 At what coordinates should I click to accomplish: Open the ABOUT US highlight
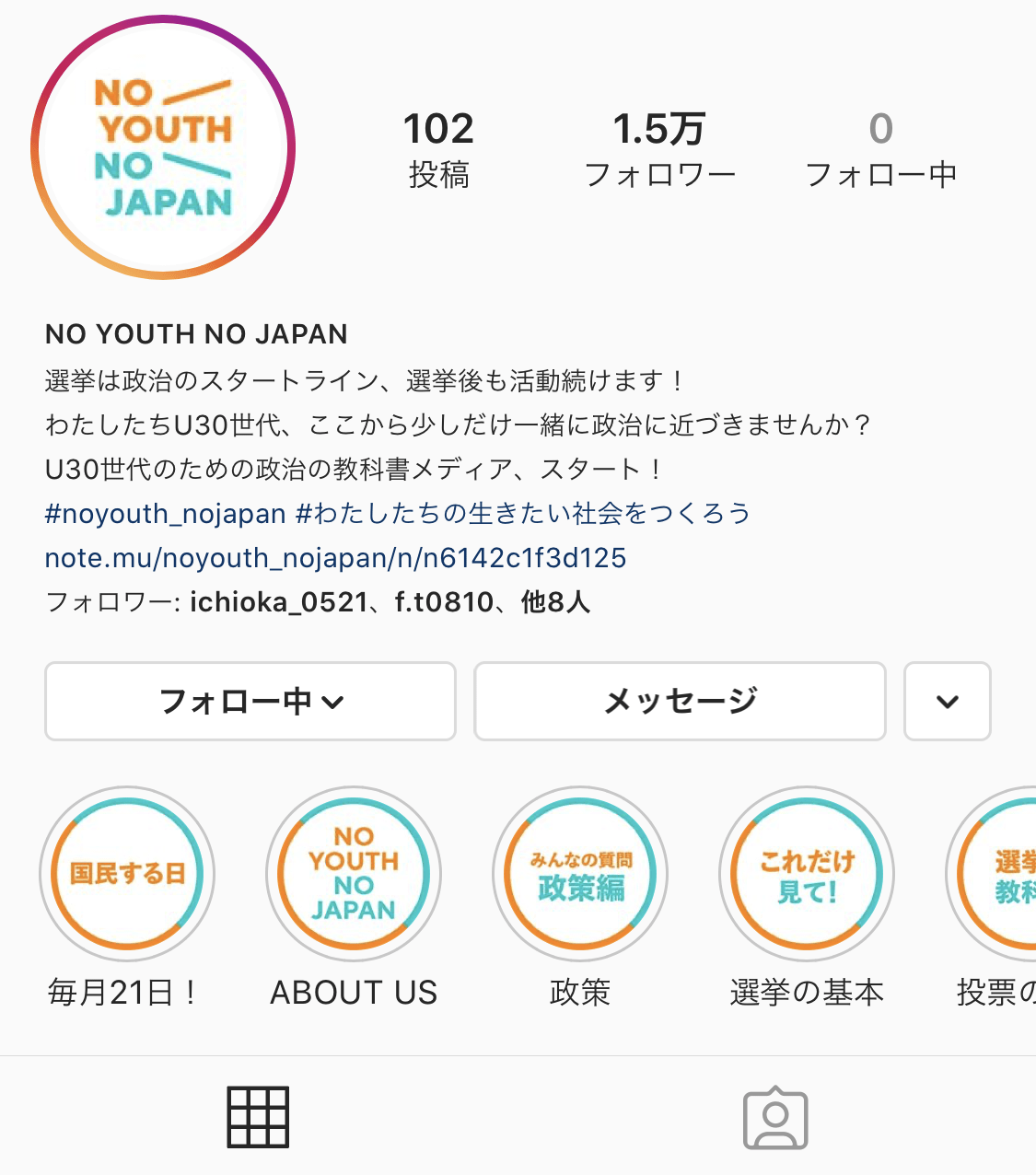coord(354,873)
